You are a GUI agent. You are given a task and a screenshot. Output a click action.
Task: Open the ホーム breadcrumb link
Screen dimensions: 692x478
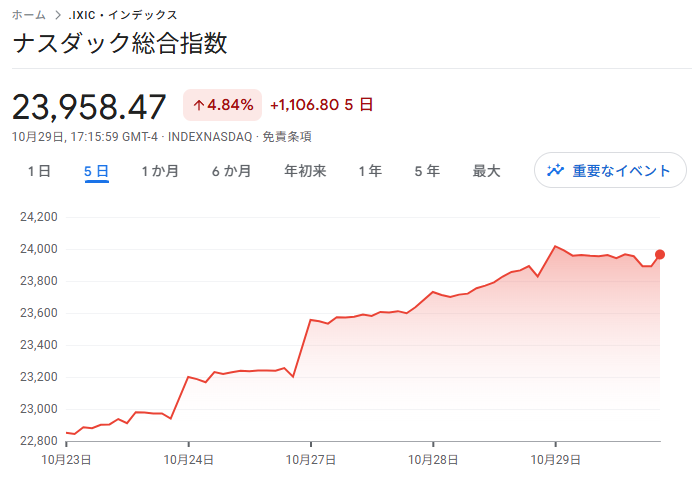(29, 15)
